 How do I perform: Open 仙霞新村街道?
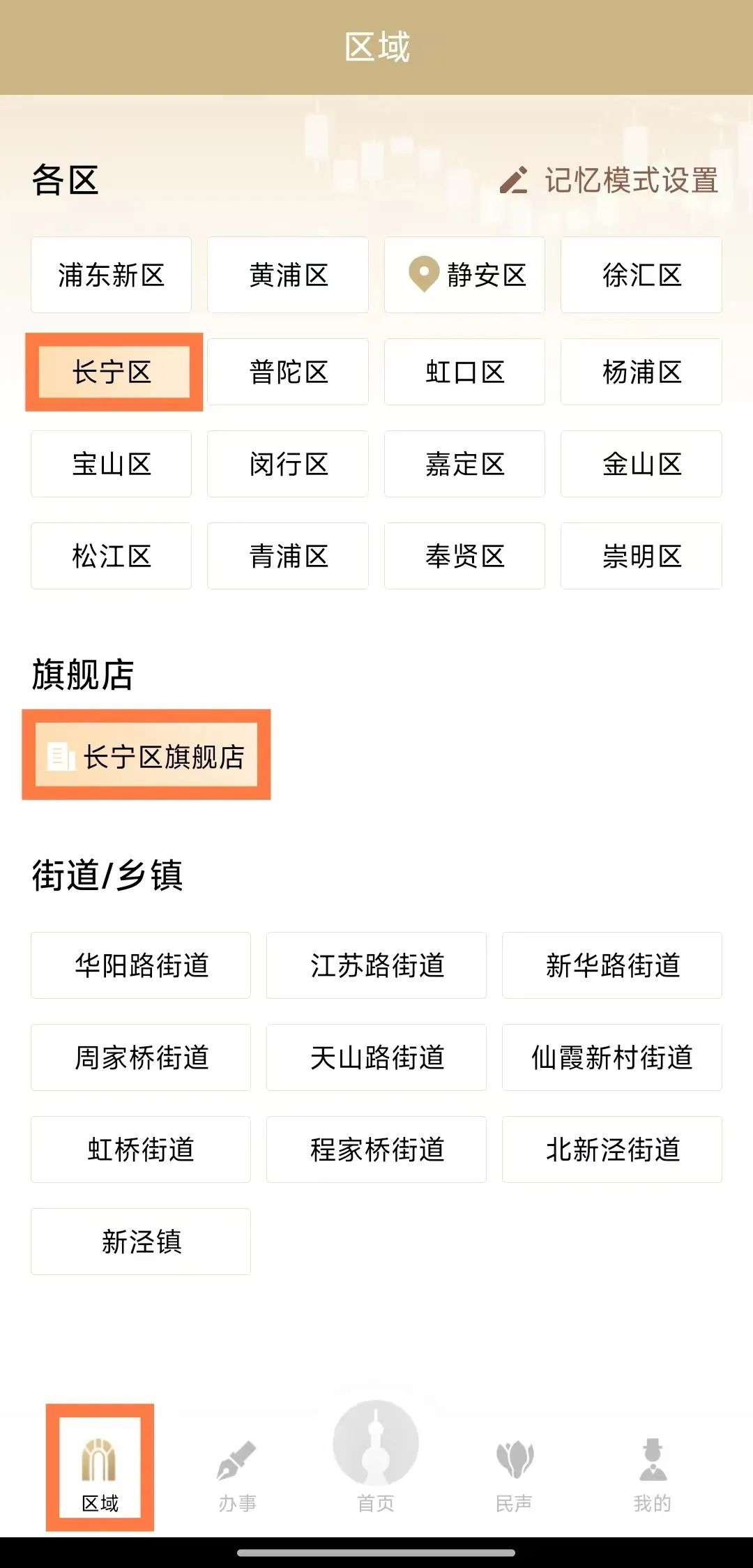tap(612, 1057)
